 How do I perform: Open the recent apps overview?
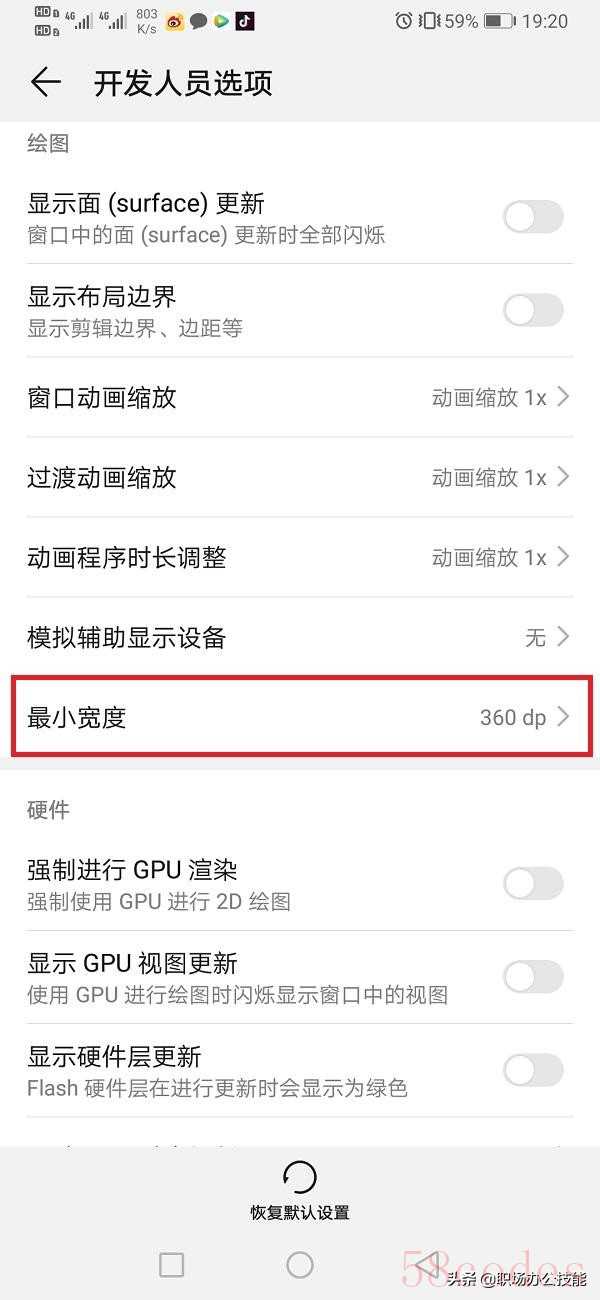pos(172,1265)
